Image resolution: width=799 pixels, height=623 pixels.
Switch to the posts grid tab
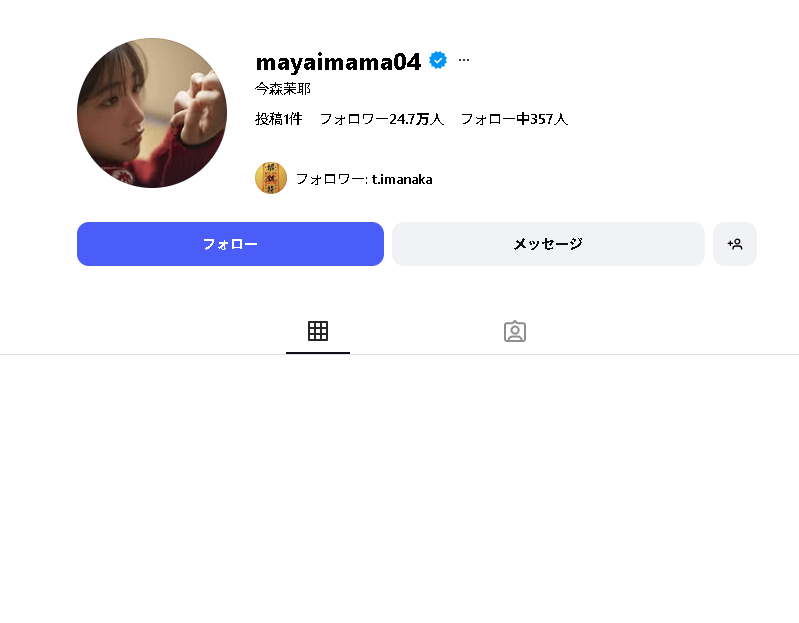318,331
